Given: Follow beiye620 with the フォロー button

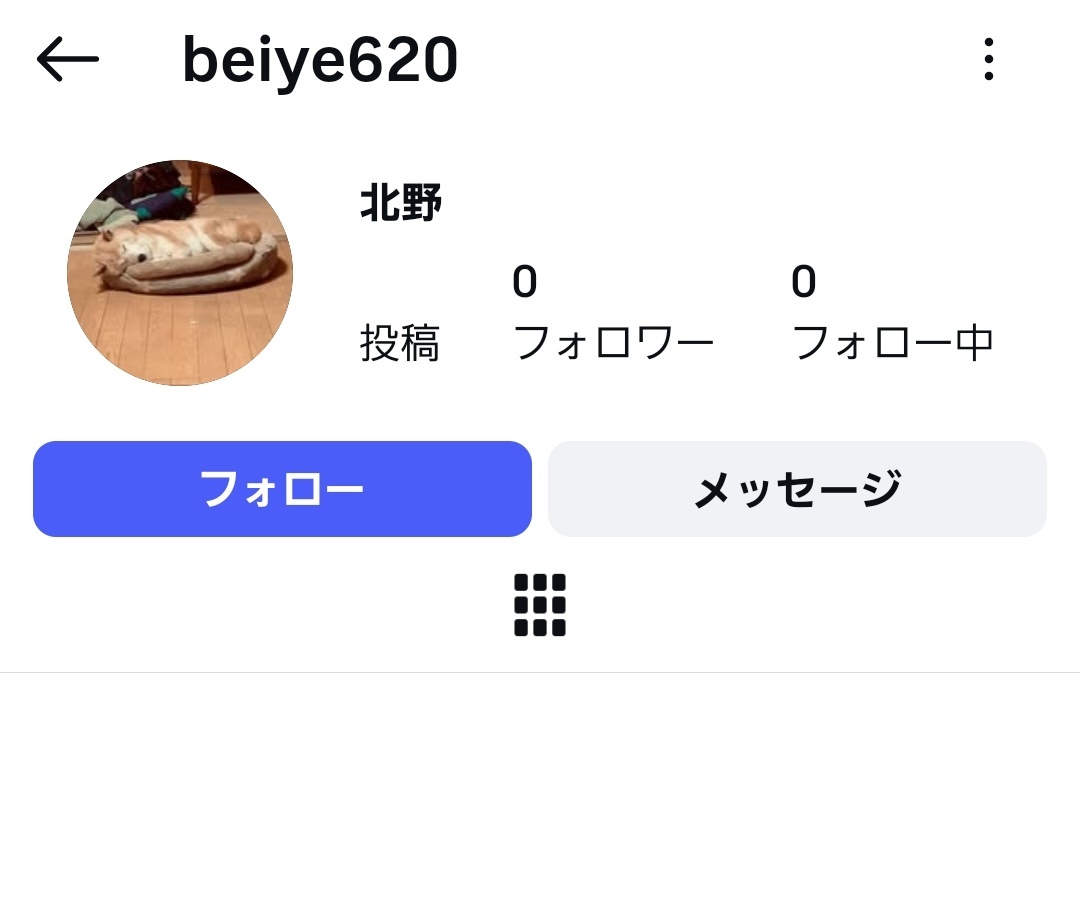Looking at the screenshot, I should (x=282, y=489).
